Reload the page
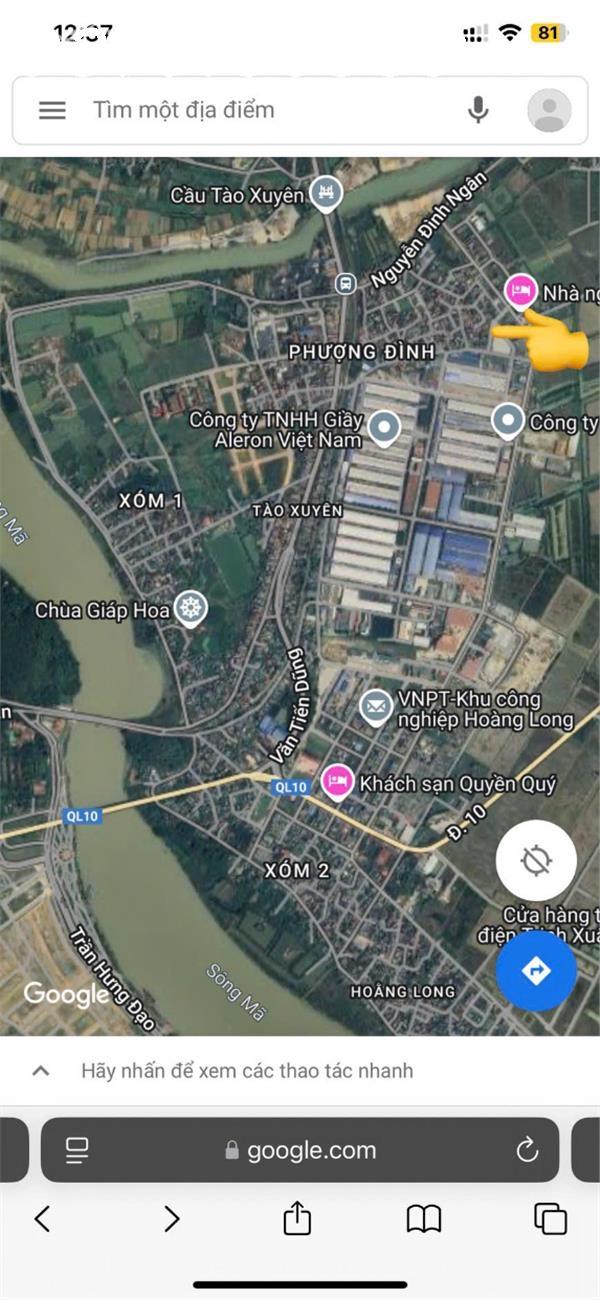Viewport: 600px width, 1300px height. click(527, 1150)
